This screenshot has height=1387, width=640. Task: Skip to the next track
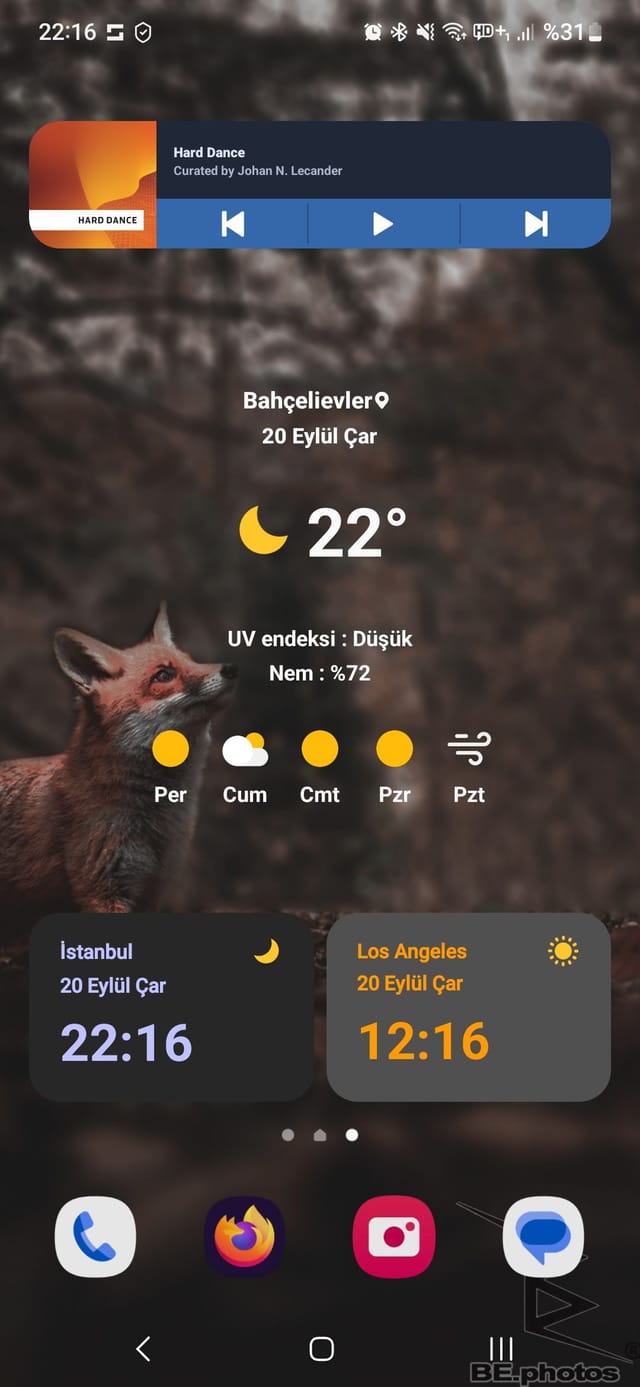coord(536,223)
